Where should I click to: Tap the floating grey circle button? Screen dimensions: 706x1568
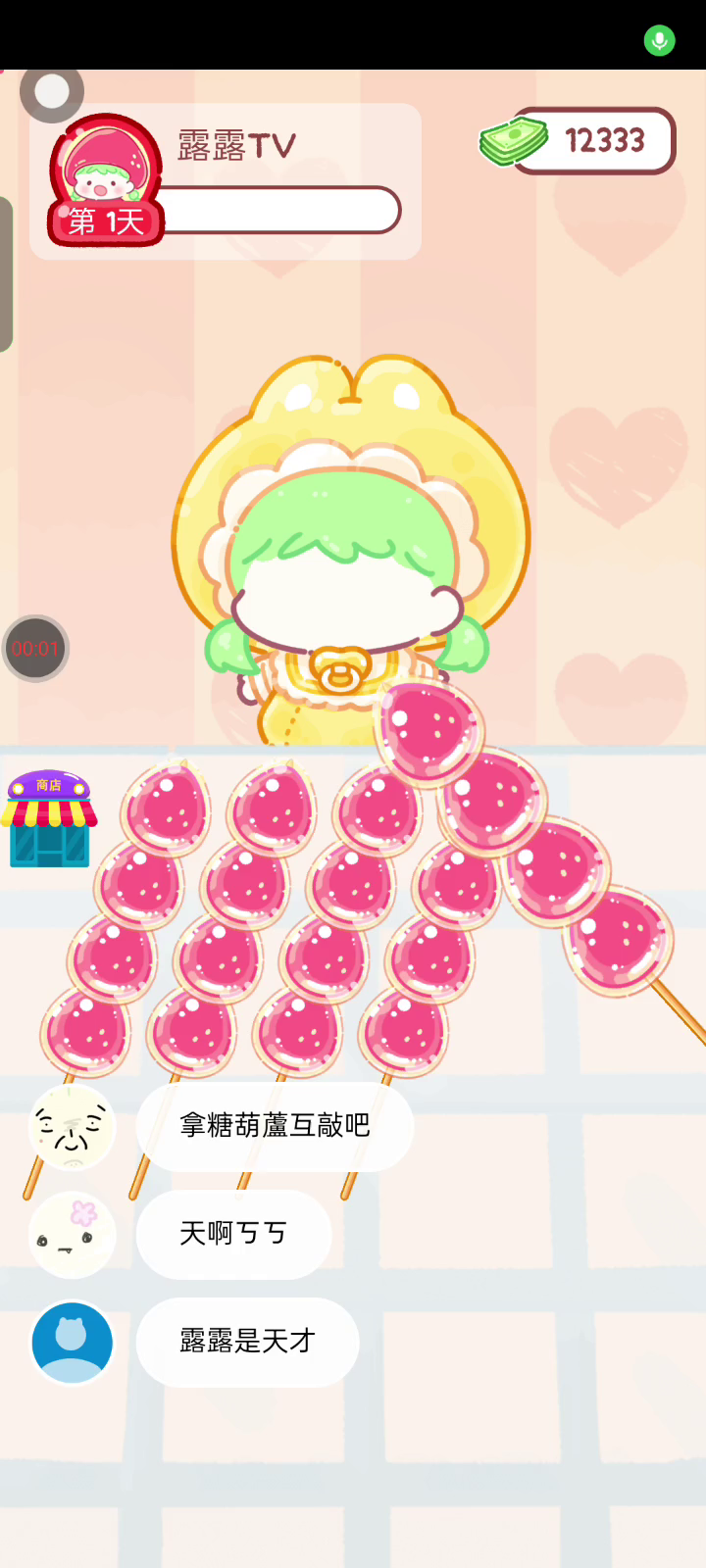point(52,93)
